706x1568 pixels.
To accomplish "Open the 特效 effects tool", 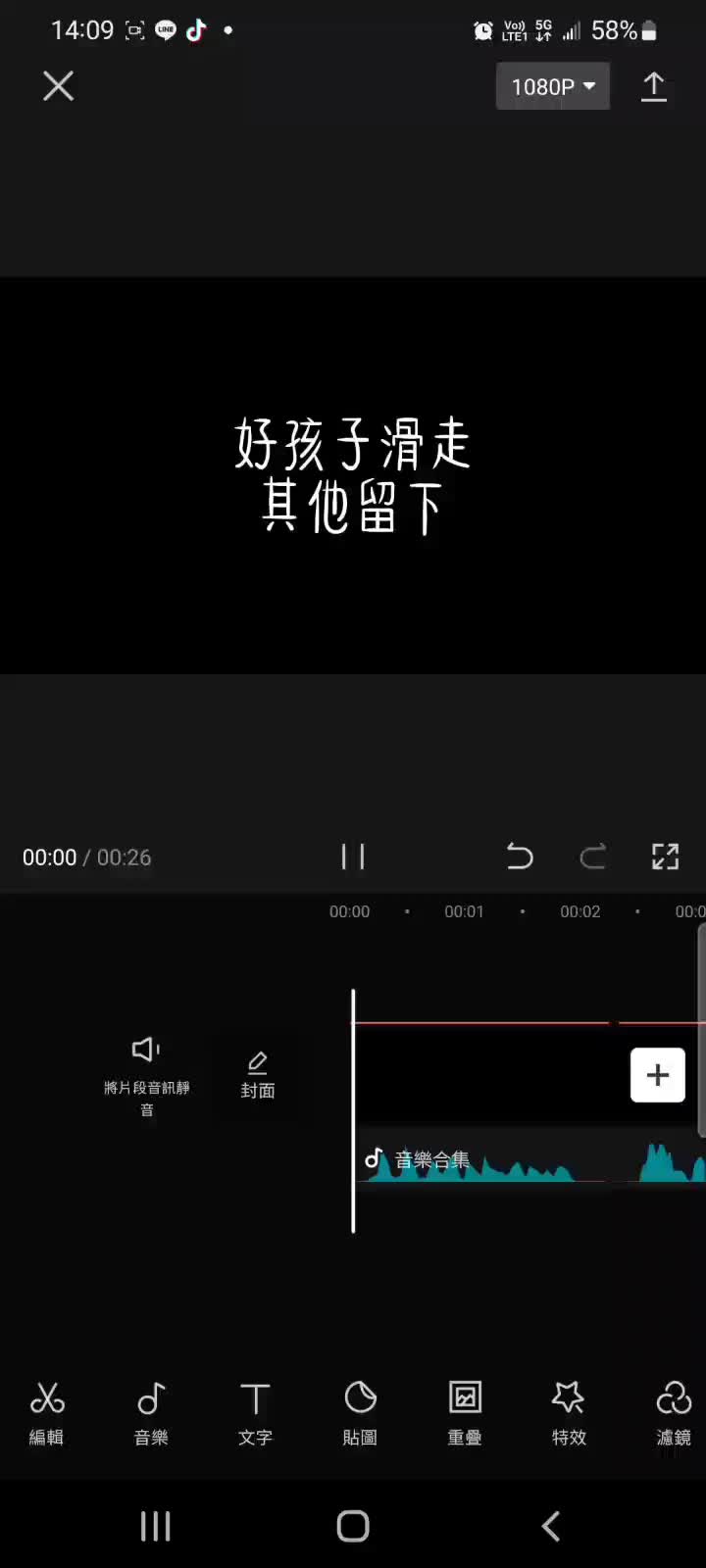I will click(x=569, y=1412).
